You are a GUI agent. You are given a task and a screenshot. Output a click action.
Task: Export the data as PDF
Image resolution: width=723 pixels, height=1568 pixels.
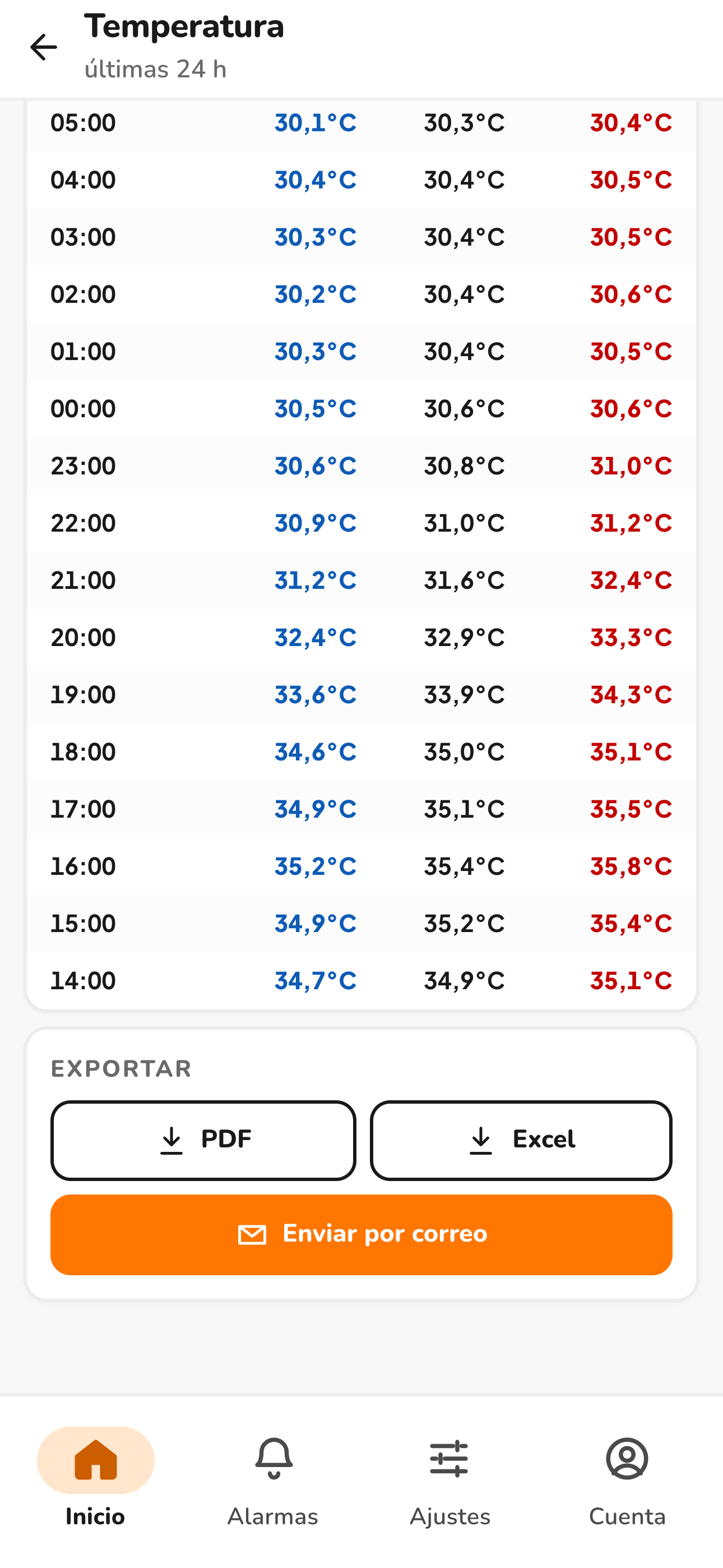coord(203,1140)
